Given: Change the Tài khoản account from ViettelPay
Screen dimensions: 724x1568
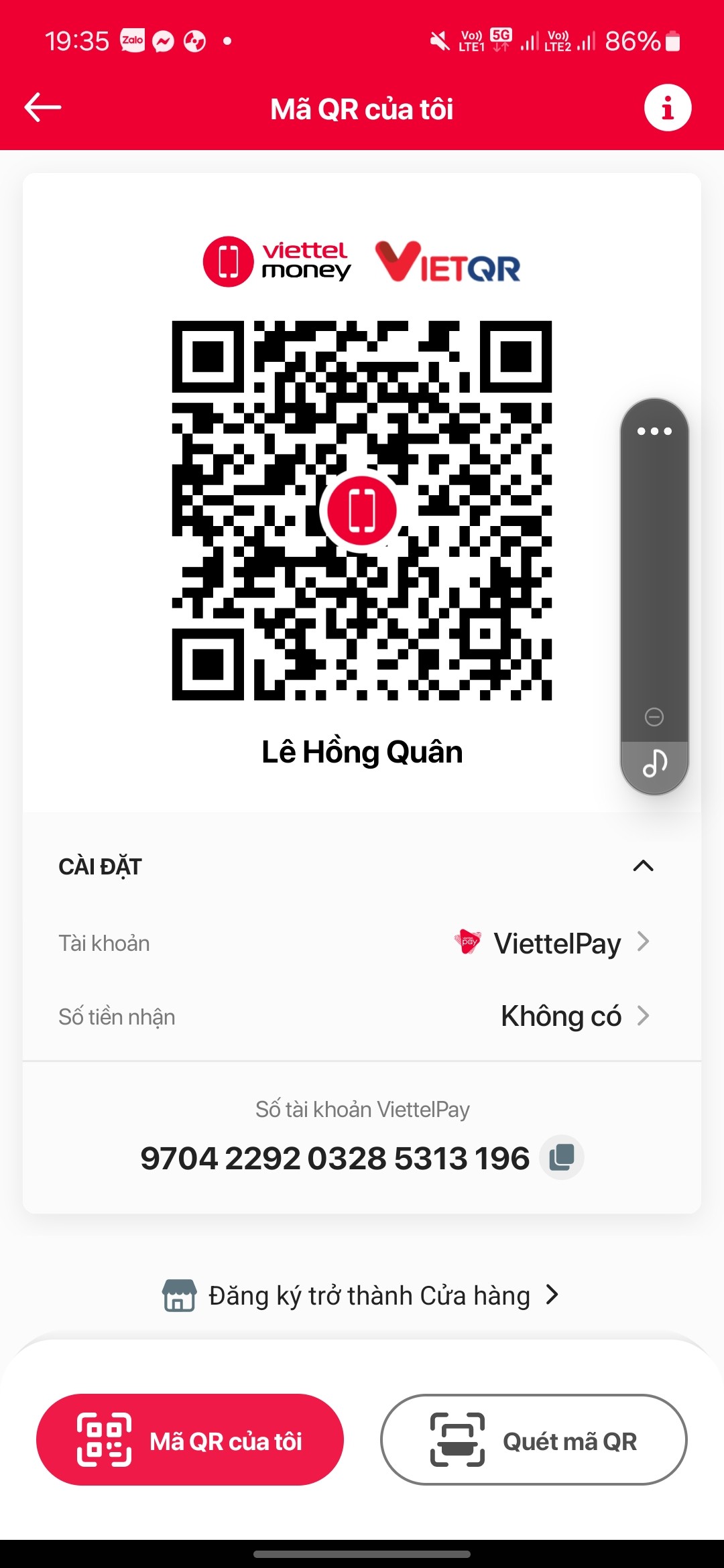Looking at the screenshot, I should click(x=556, y=943).
